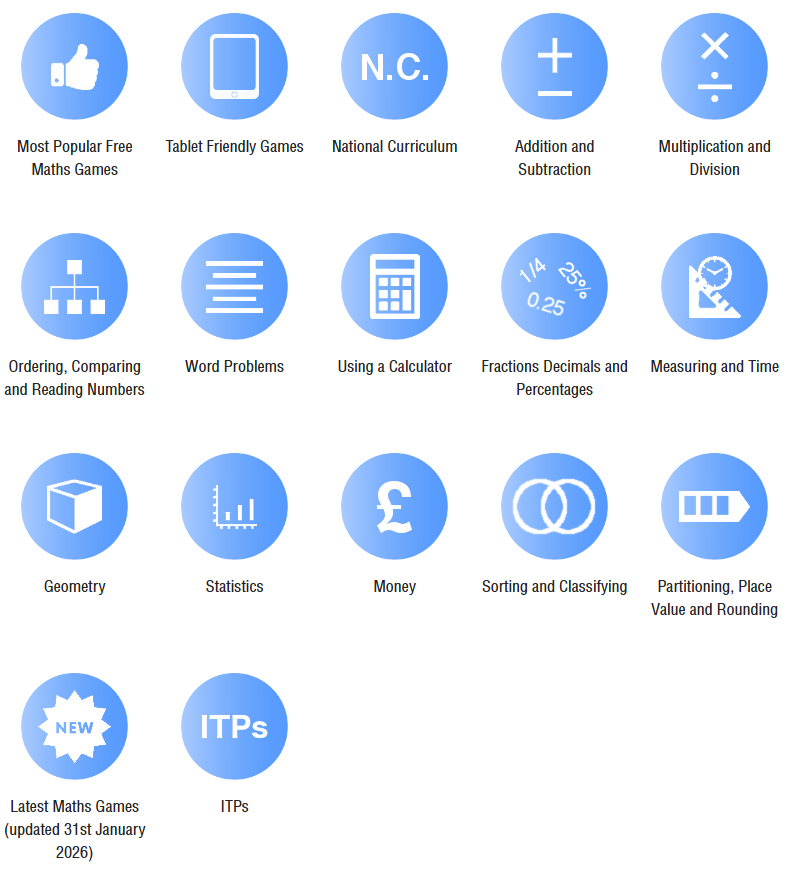799x875 pixels.
Task: View the Statistics category
Action: click(234, 507)
